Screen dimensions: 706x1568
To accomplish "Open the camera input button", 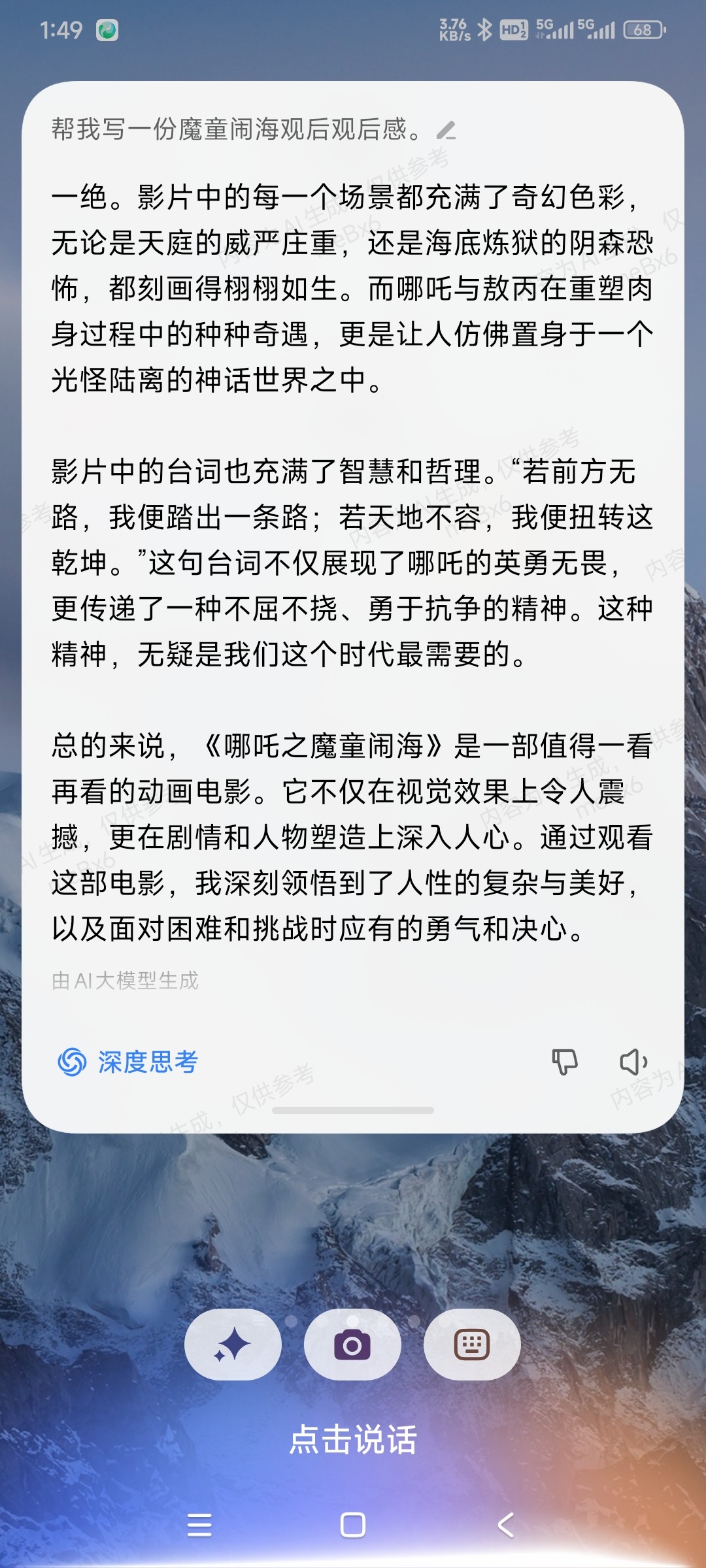I will coord(352,1345).
